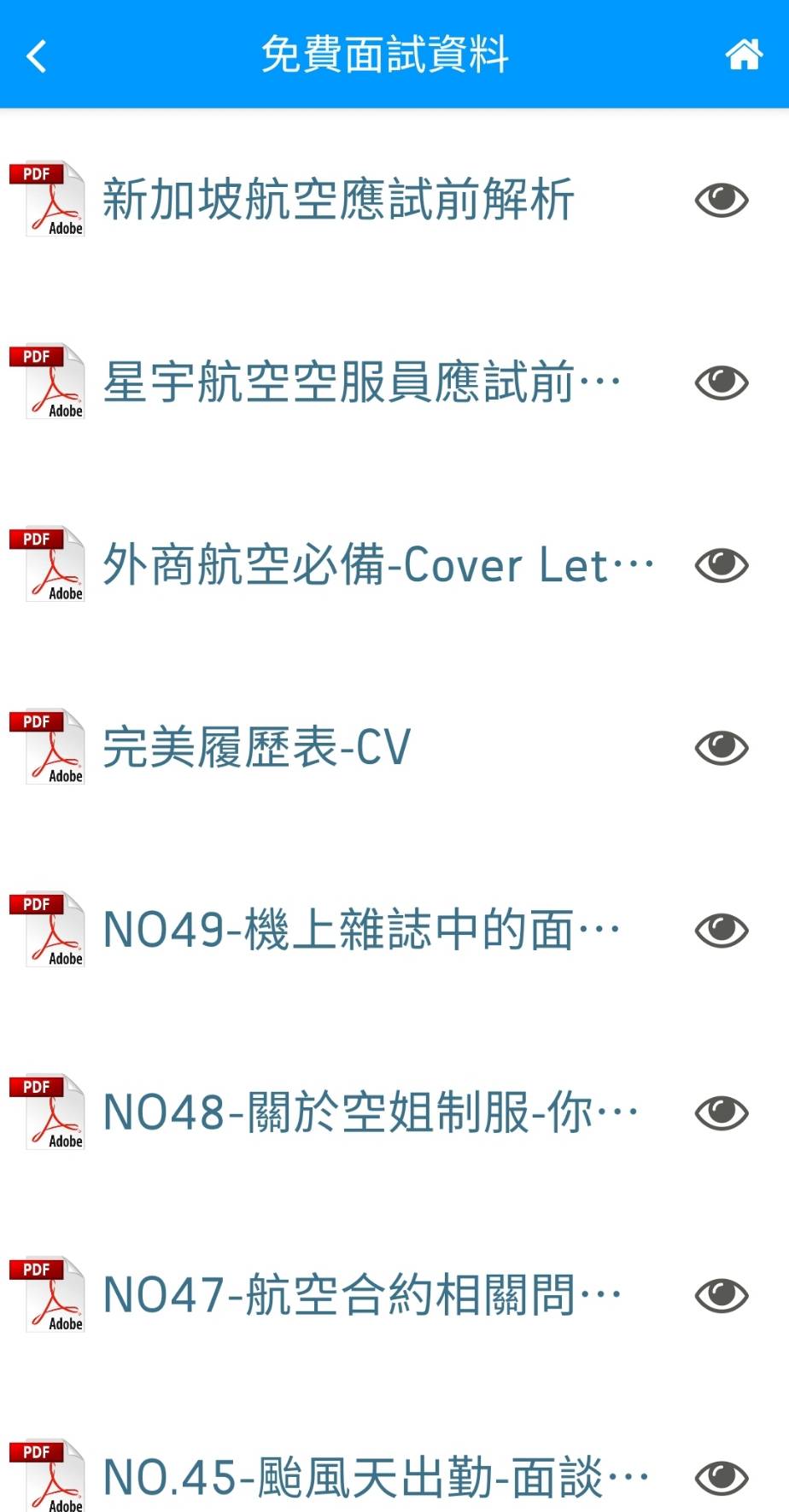Open the 星宇航空空服員應試前 file row
The width and height of the screenshot is (789, 1512).
coord(360,382)
